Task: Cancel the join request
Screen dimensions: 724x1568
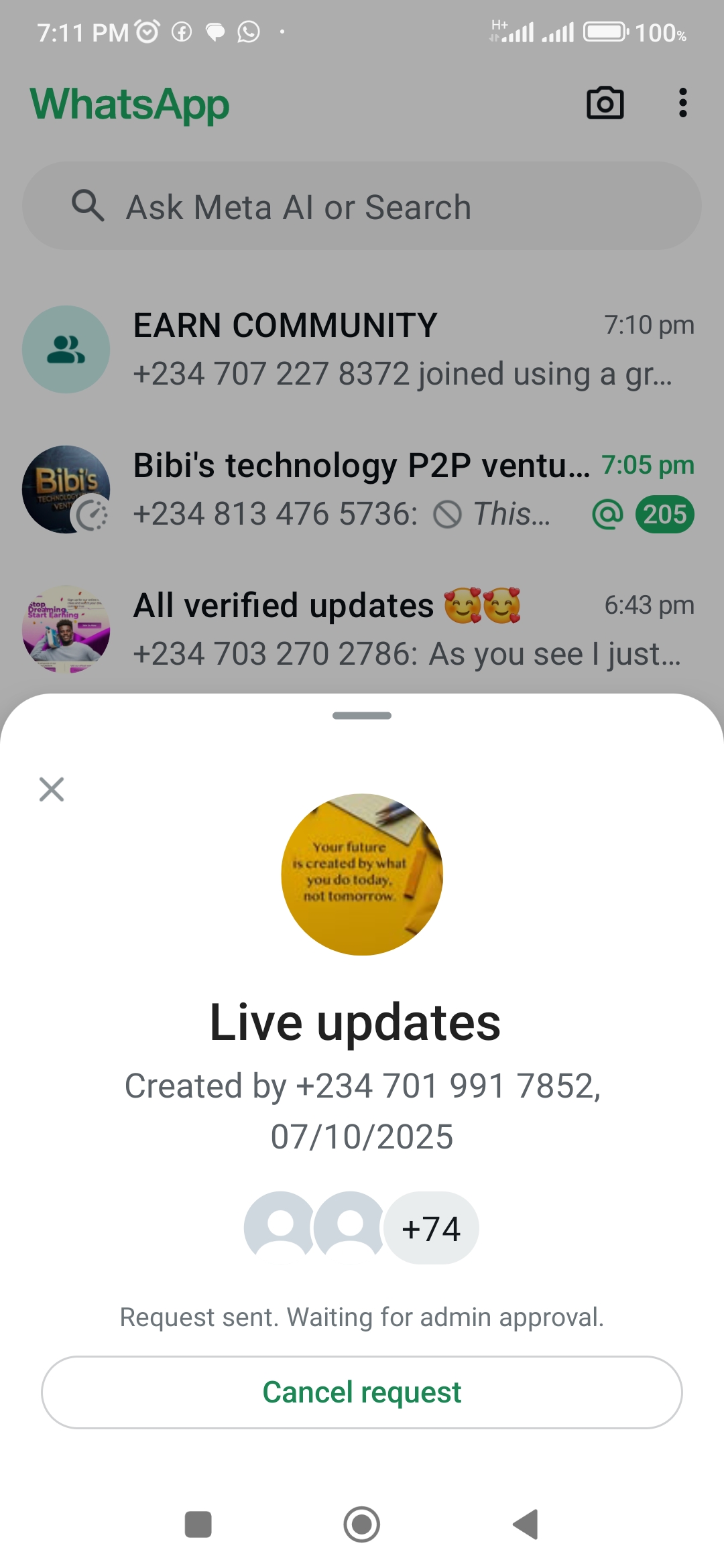Action: coord(362,1392)
